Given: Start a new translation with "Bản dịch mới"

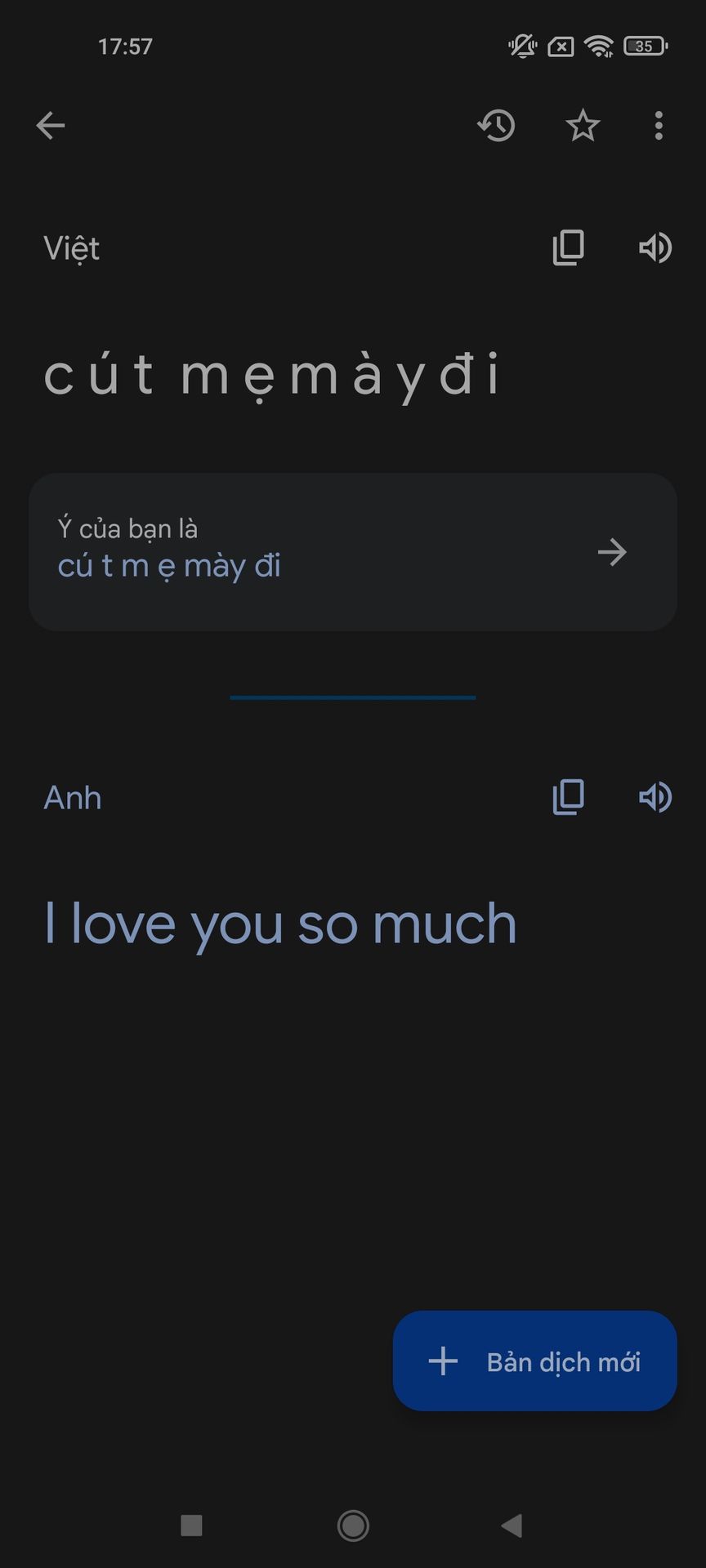Looking at the screenshot, I should [535, 1361].
